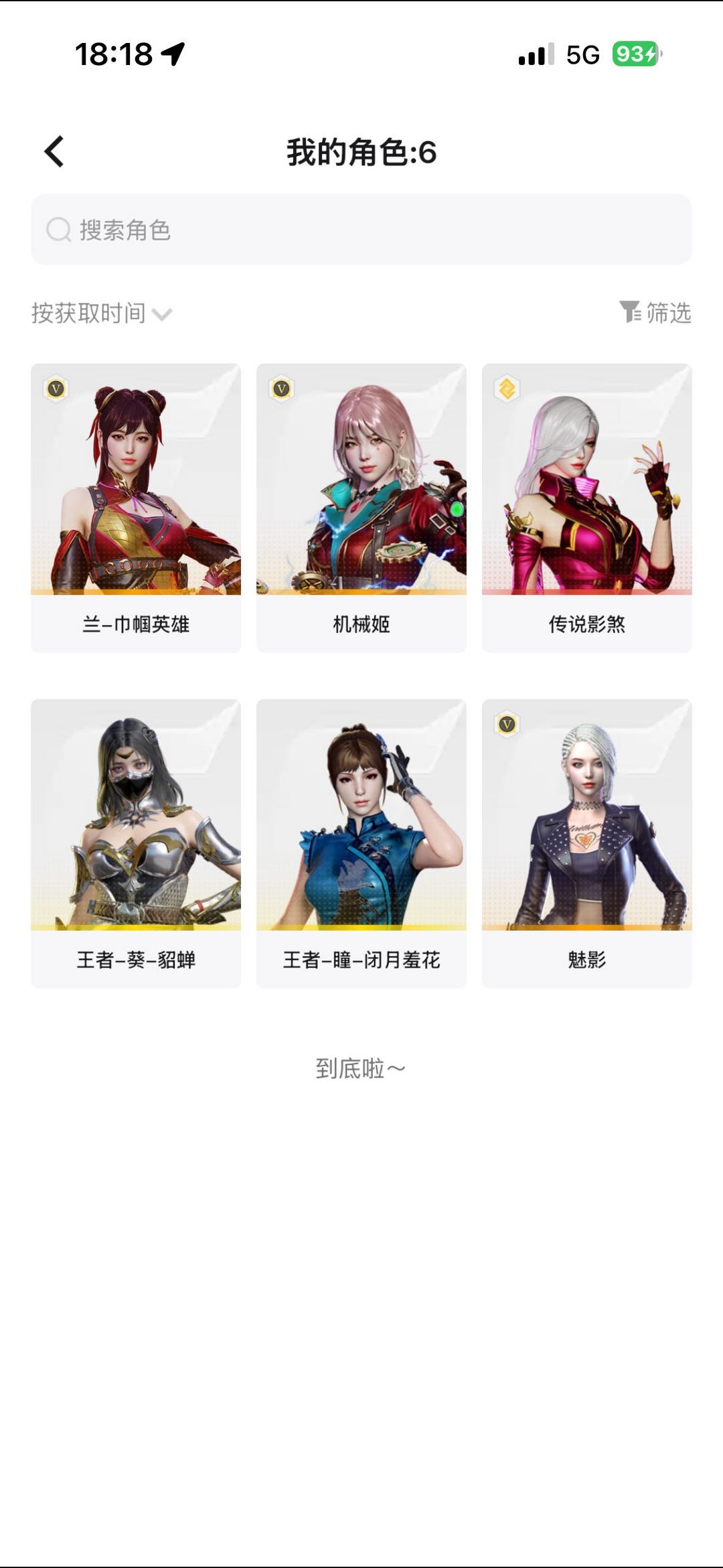The height and width of the screenshot is (1568, 723).
Task: Toggle selection of 兰-巾帼英雄 character
Action: [135, 506]
